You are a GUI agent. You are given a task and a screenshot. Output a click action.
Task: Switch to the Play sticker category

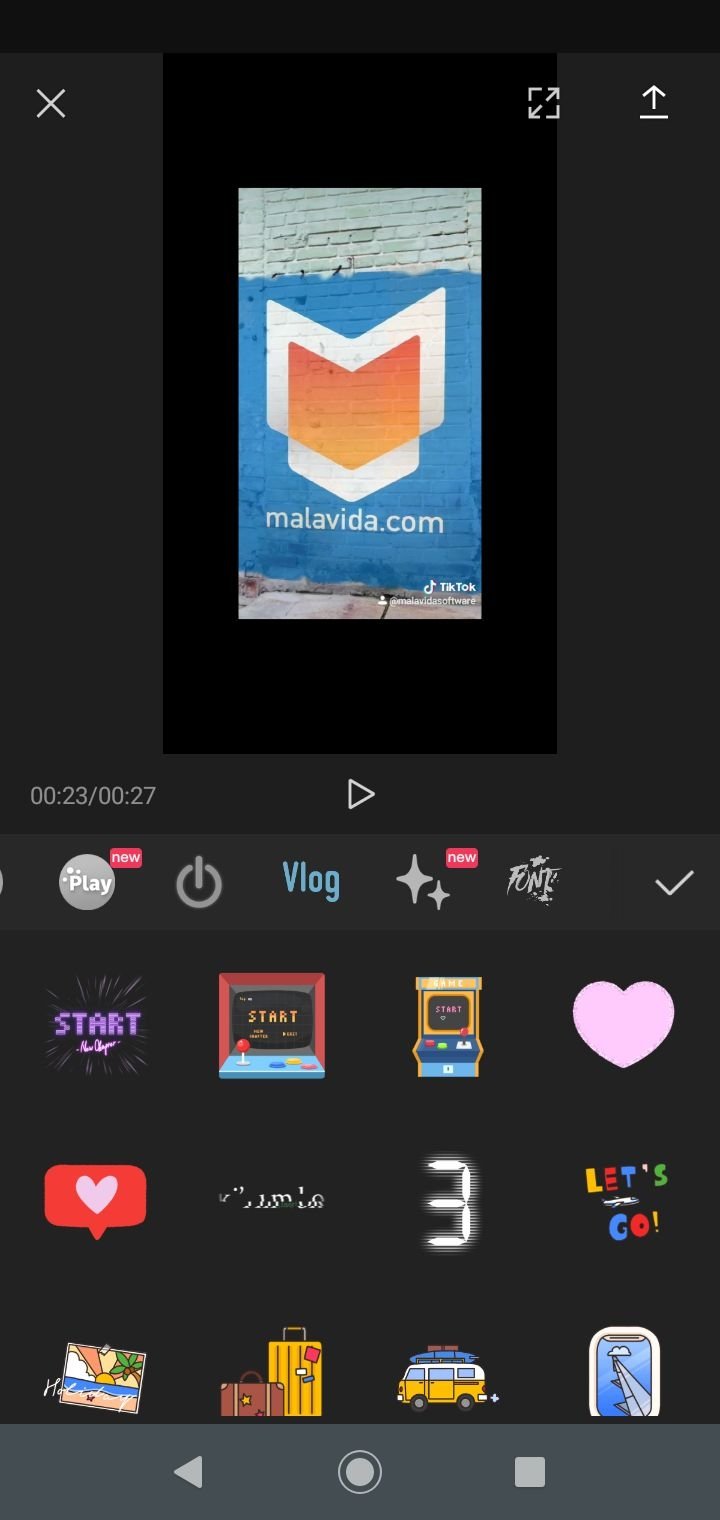point(88,882)
